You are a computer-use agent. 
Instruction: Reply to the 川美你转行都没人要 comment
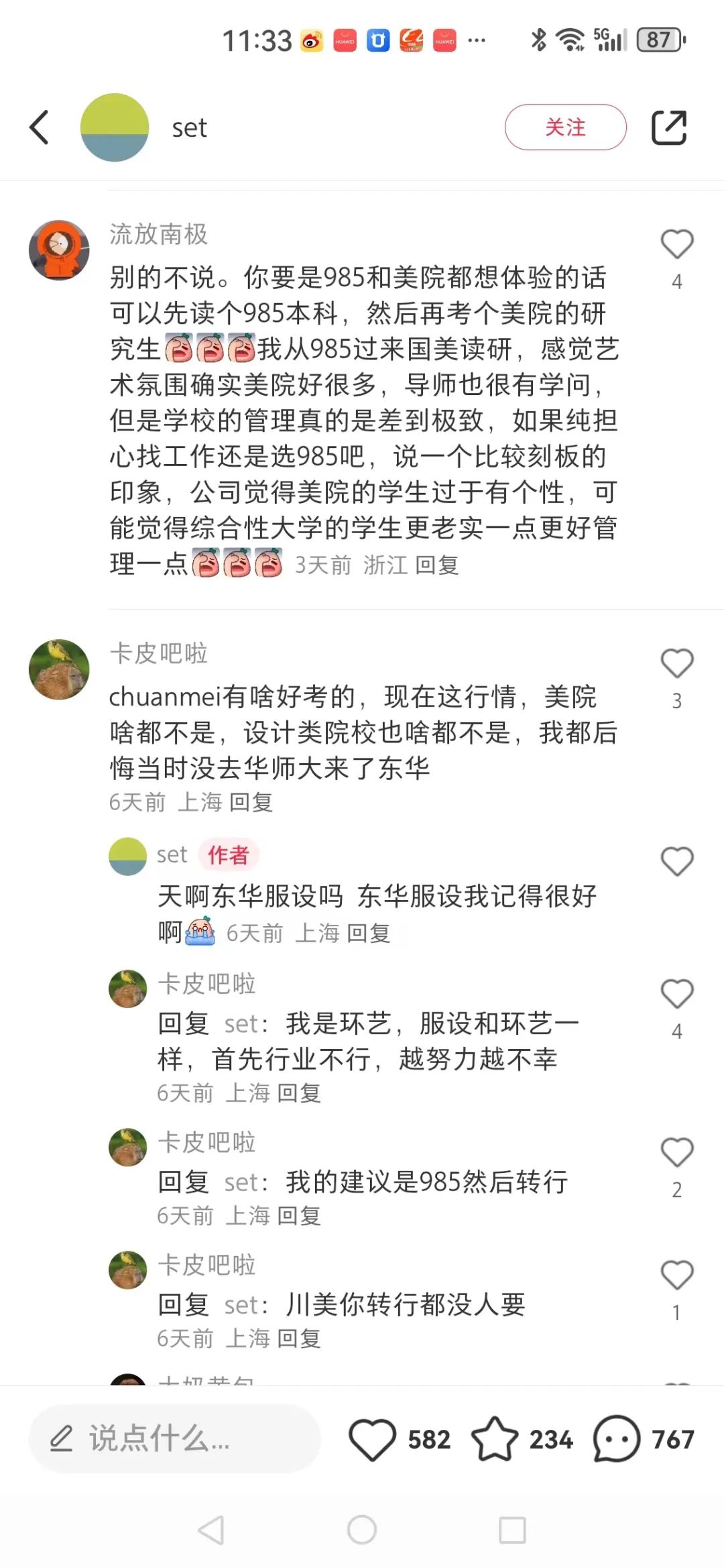(299, 1339)
